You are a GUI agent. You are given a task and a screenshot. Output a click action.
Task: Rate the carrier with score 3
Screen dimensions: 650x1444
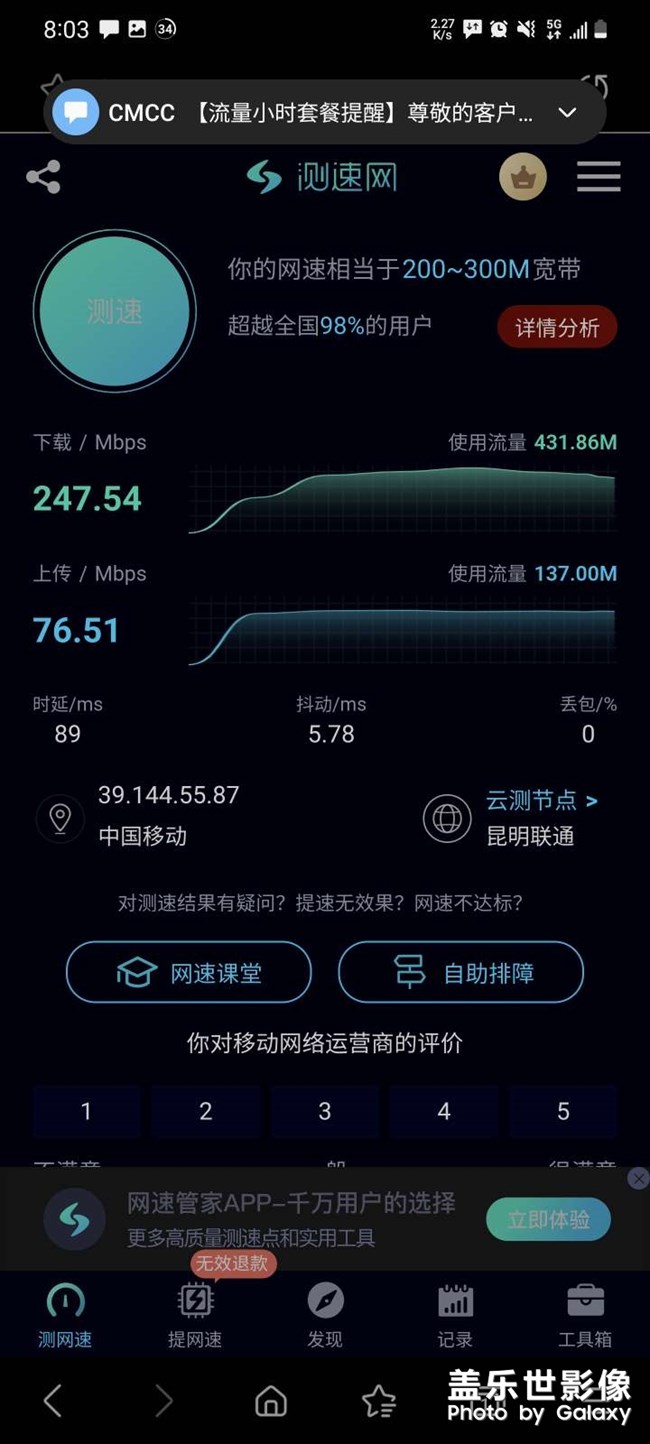[x=324, y=1111]
